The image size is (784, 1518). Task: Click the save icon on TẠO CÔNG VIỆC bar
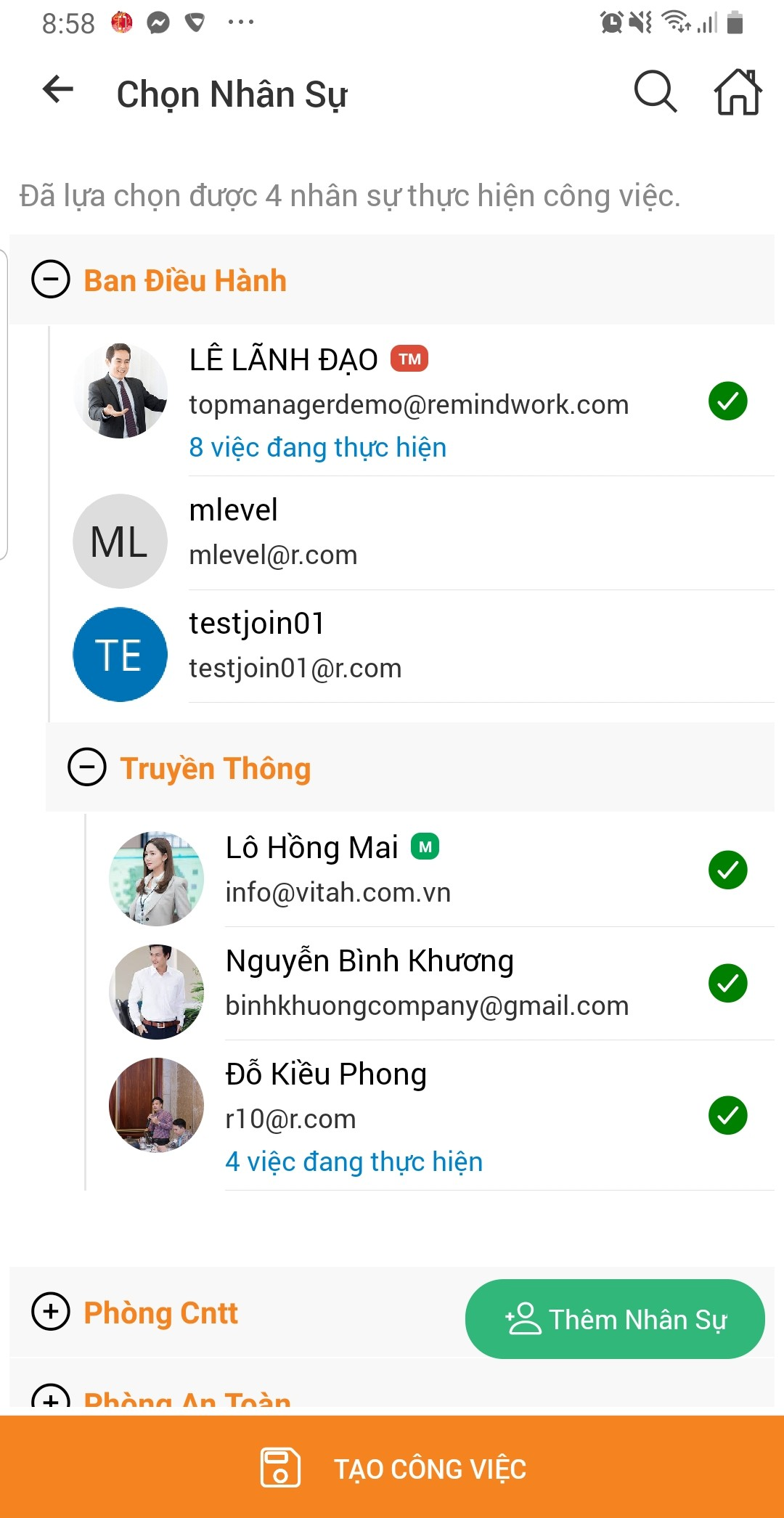(279, 1469)
